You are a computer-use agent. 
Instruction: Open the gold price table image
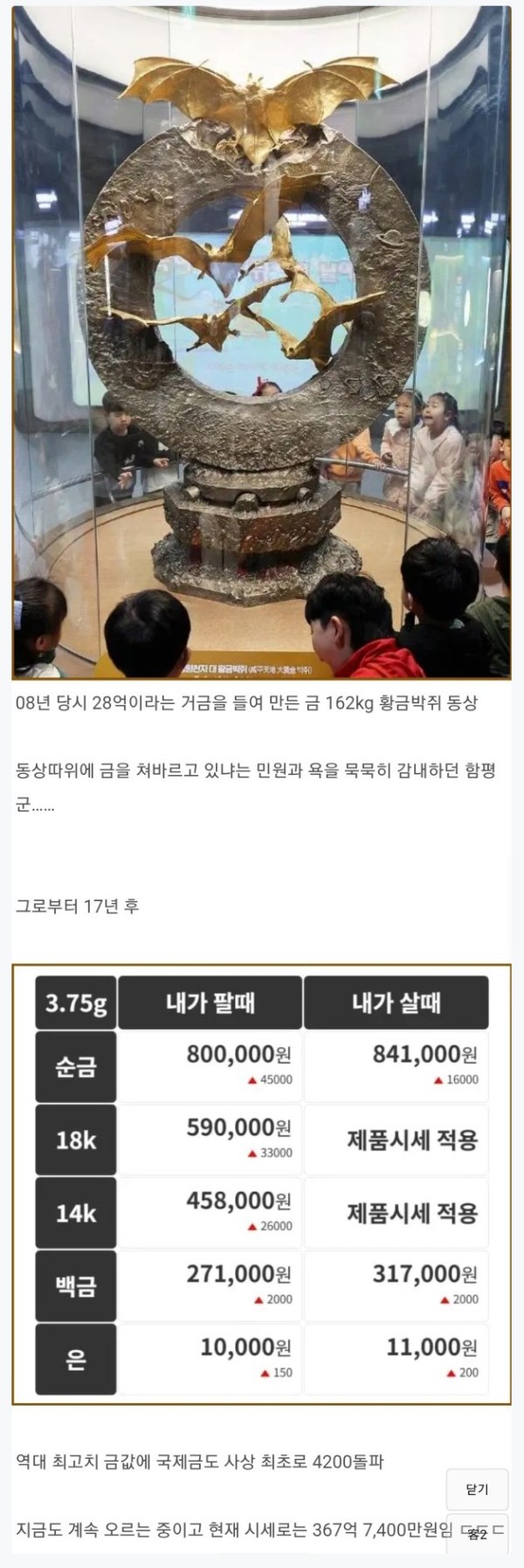pyautogui.click(x=261, y=1184)
